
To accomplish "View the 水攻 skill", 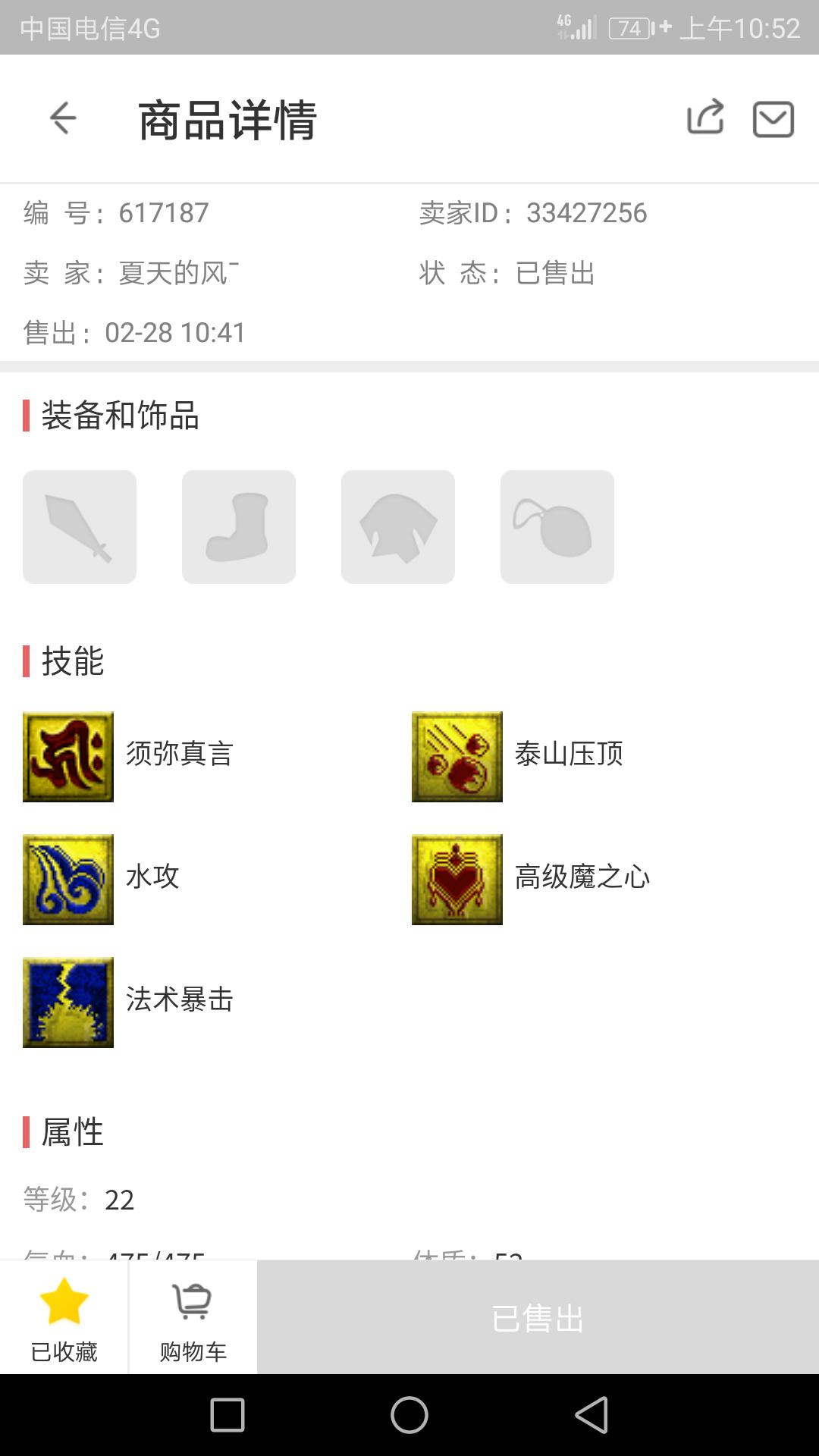I will pos(68,879).
